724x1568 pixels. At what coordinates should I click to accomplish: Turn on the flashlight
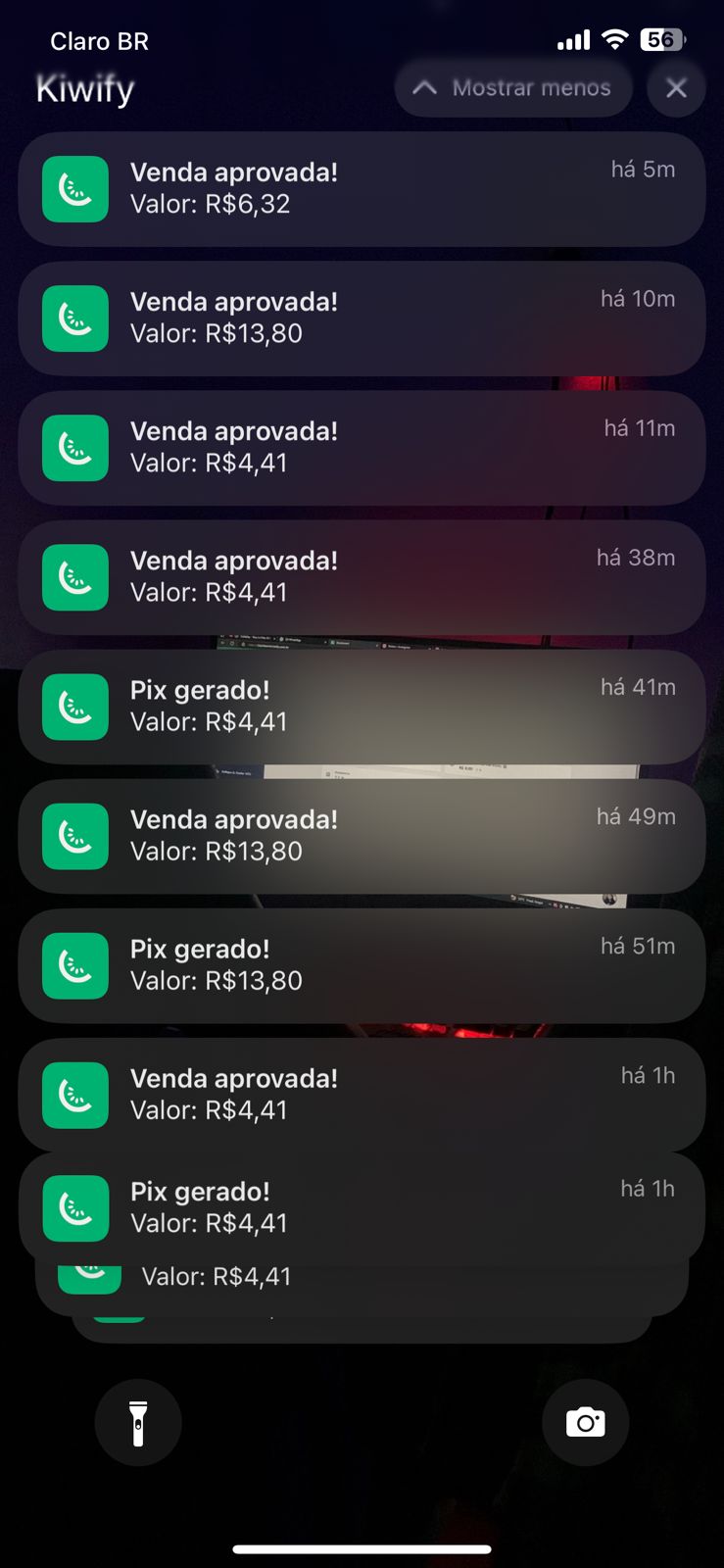tap(138, 1422)
